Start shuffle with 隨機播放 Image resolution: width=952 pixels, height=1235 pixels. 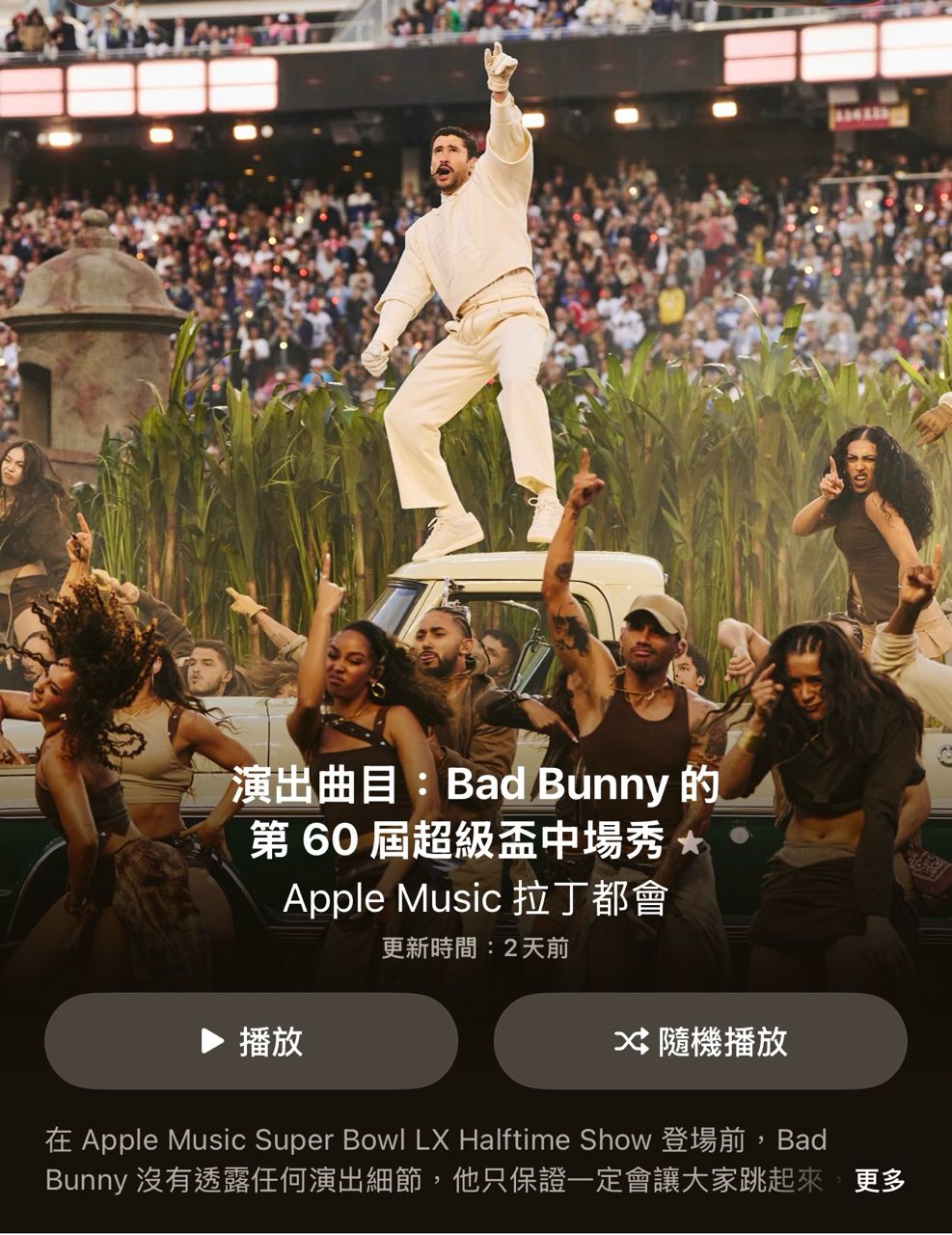point(700,1041)
